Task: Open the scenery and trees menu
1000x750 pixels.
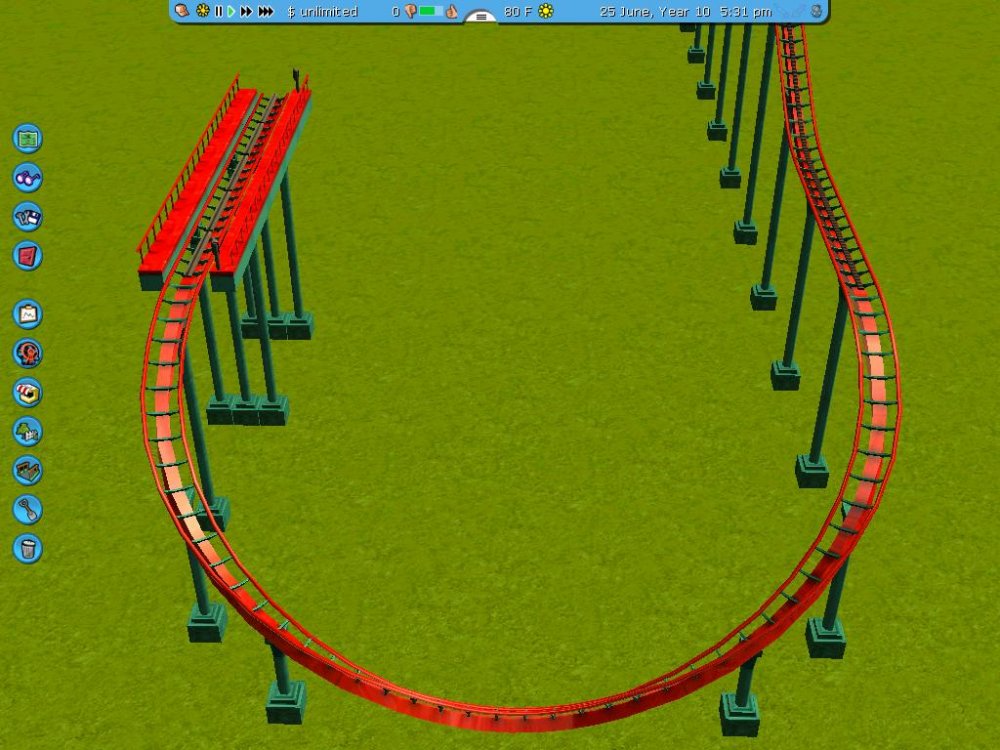Action: [x=27, y=431]
